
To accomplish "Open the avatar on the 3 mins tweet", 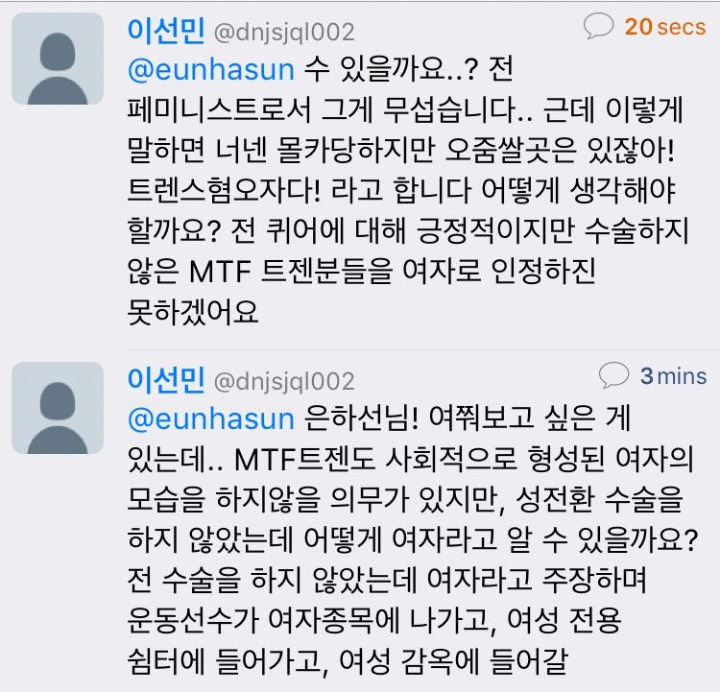I will click(x=57, y=408).
